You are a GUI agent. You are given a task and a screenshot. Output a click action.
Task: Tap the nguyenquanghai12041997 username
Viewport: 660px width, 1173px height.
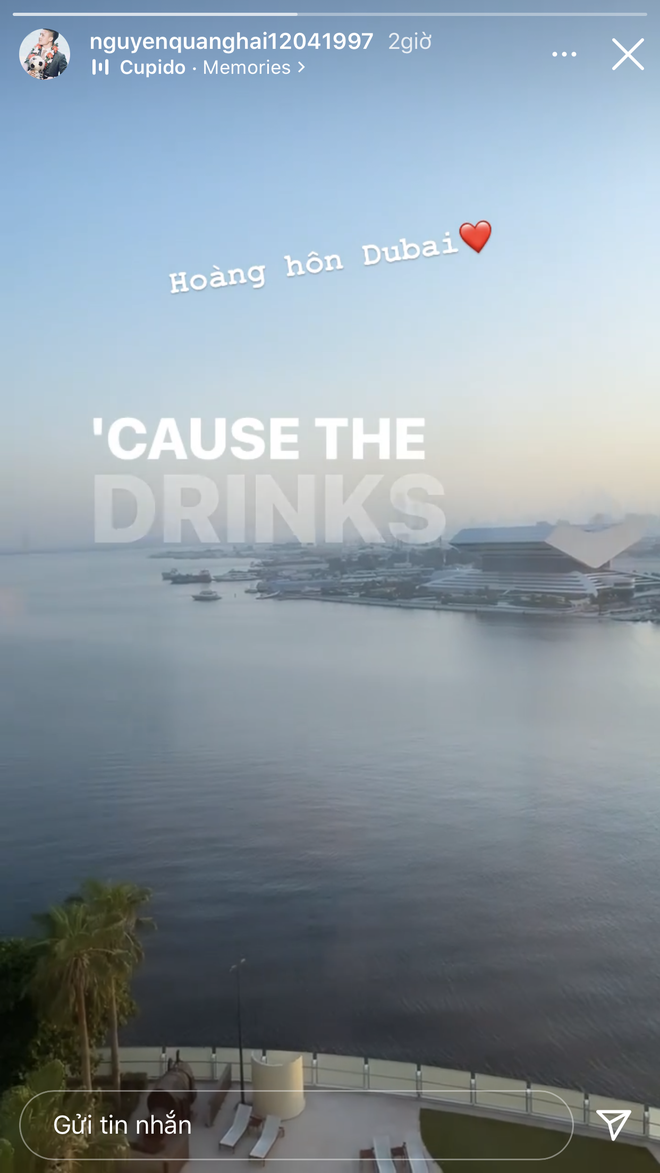tap(231, 41)
